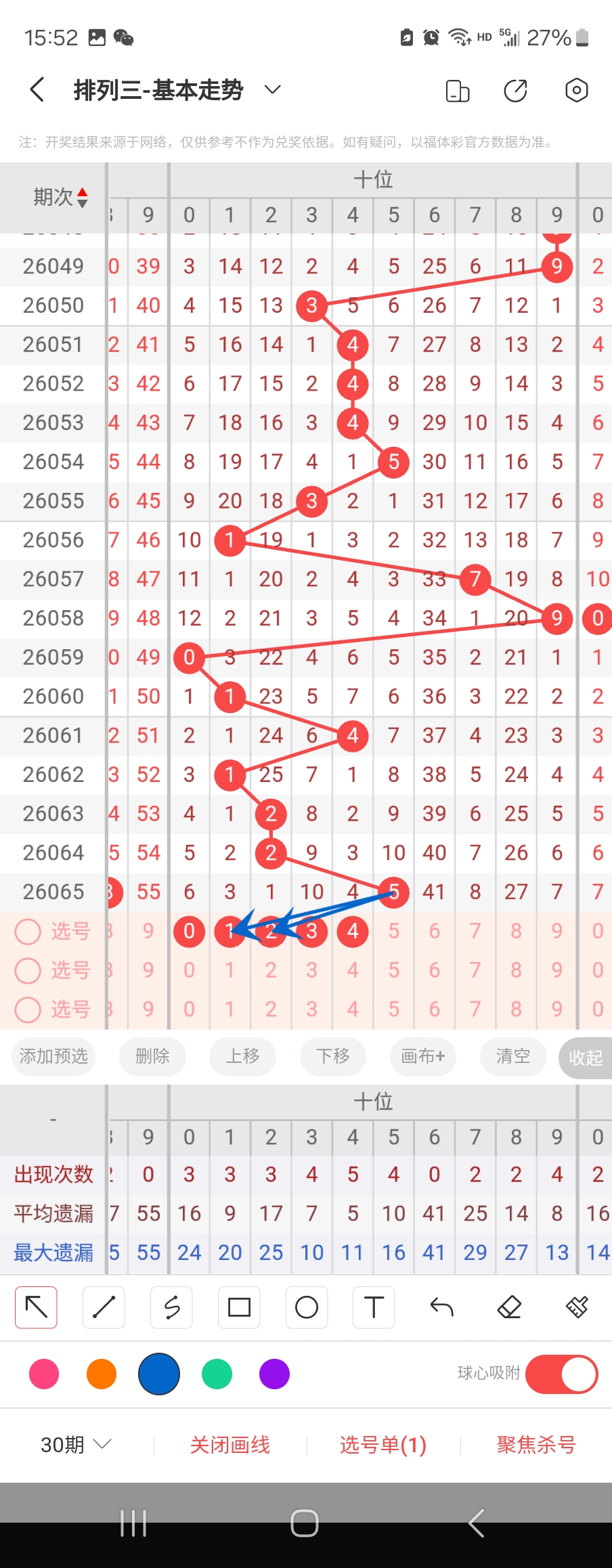The width and height of the screenshot is (612, 1568).
Task: Pick the green color swatch
Action: point(217,1374)
